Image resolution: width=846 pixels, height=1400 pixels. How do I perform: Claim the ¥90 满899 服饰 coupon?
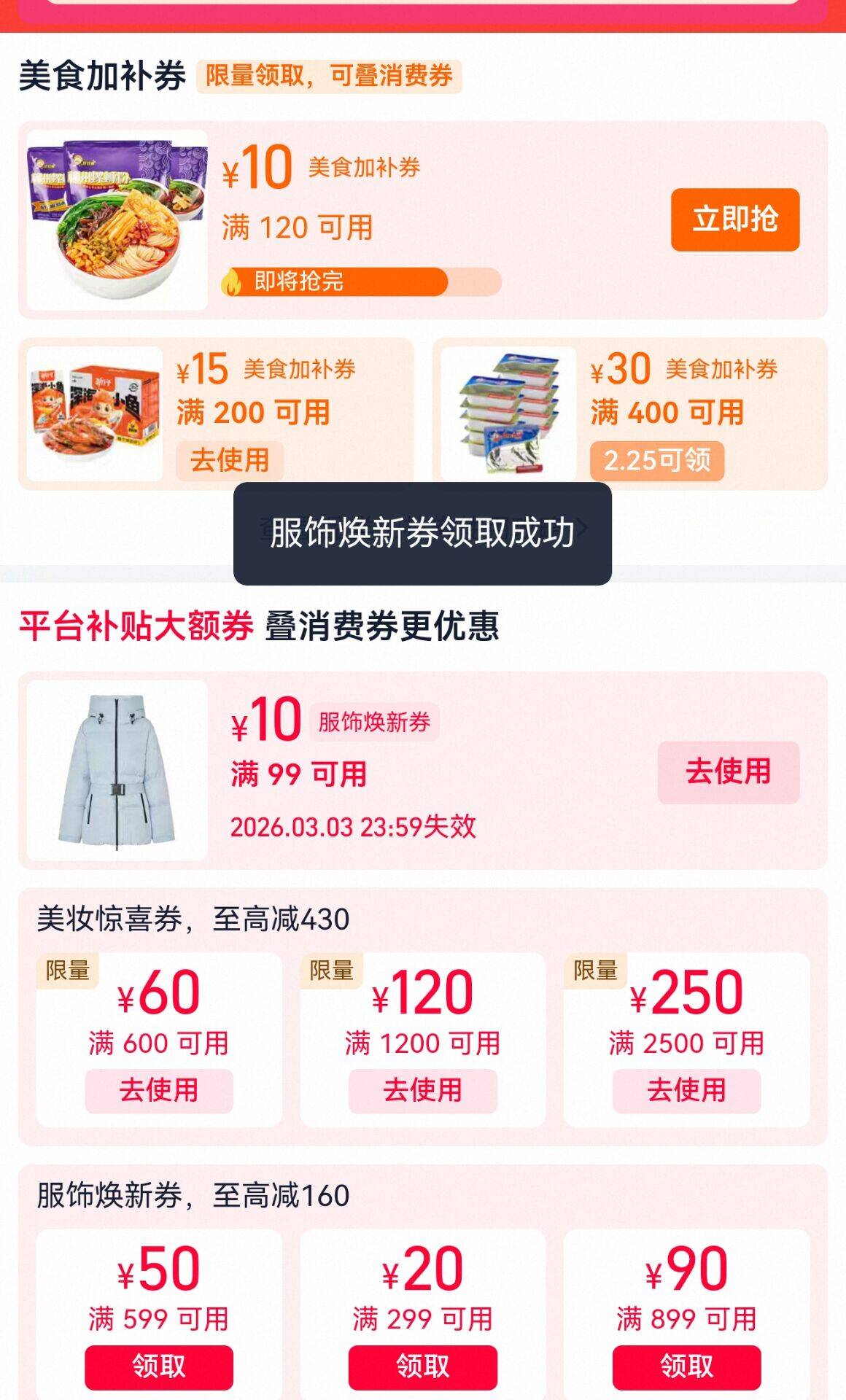686,1366
